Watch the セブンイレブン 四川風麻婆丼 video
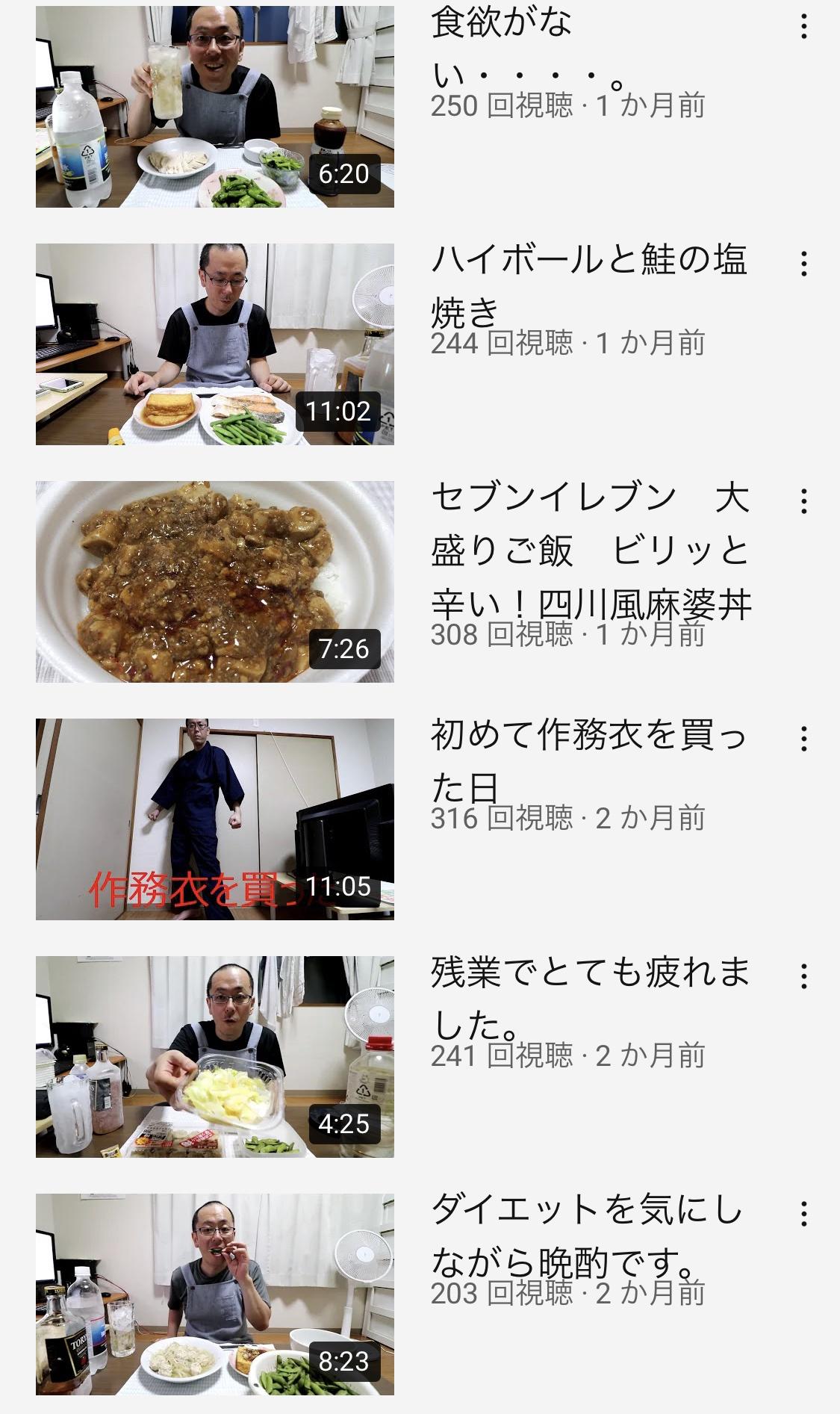 (215, 582)
